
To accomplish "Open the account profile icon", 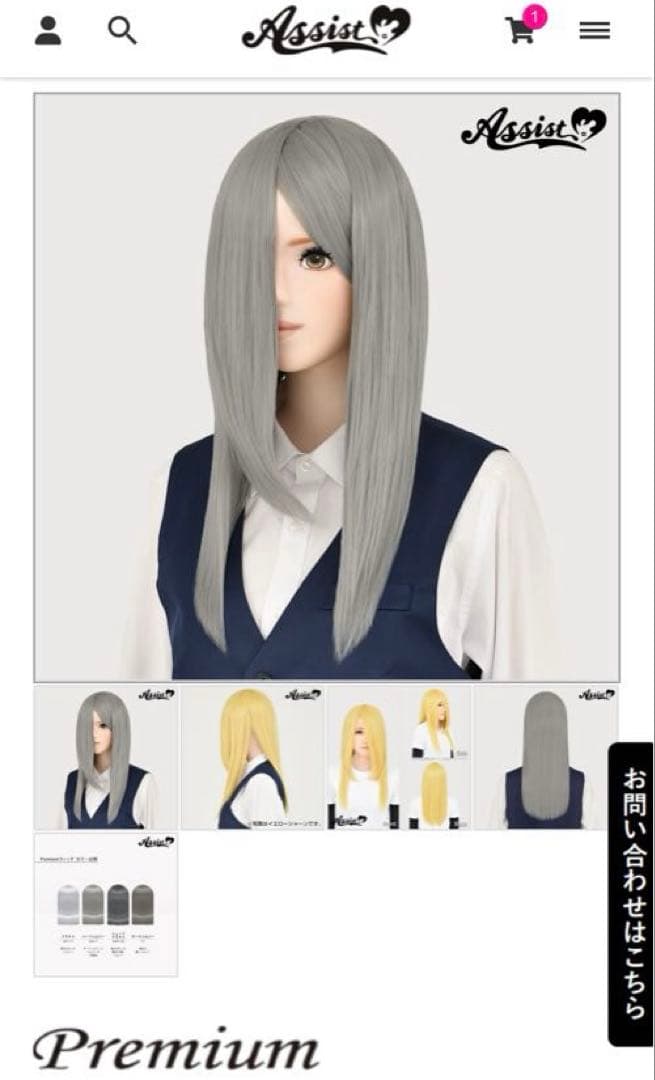I will coord(48,31).
